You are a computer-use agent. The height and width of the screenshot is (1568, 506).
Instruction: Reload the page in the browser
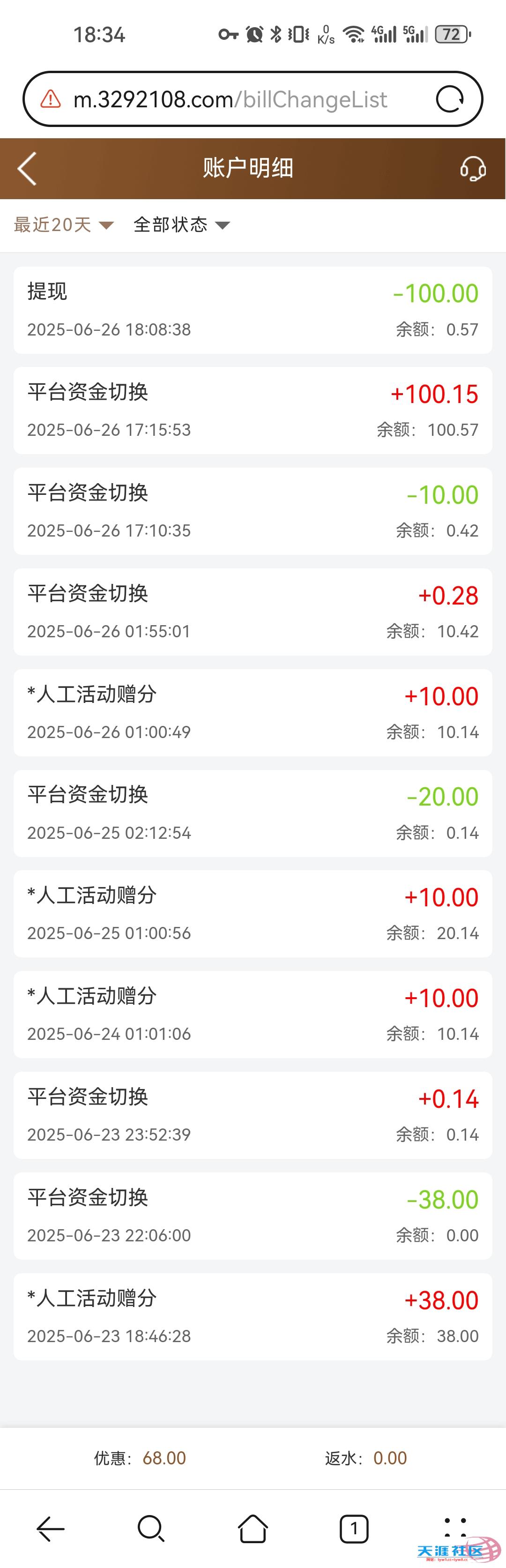click(450, 99)
